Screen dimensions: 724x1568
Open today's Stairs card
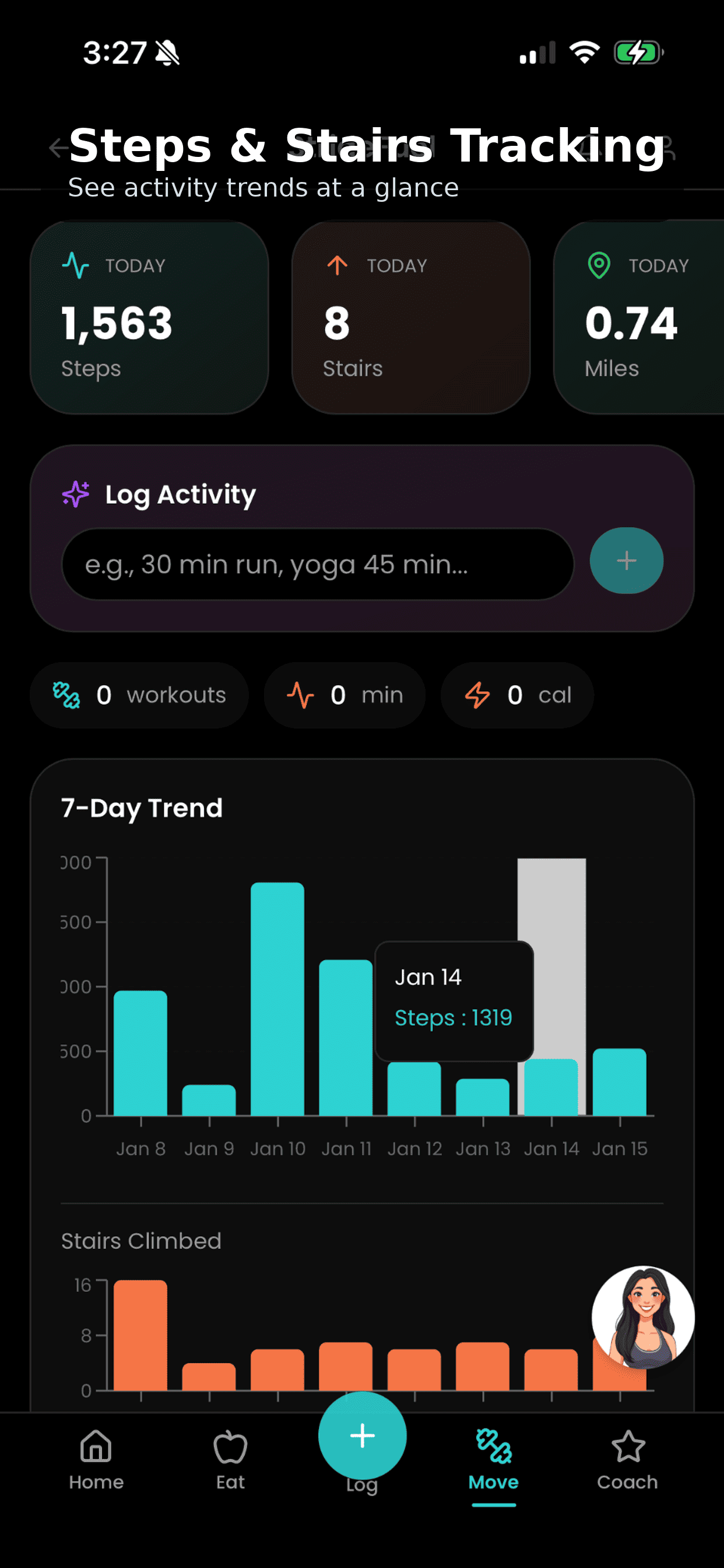pos(410,317)
